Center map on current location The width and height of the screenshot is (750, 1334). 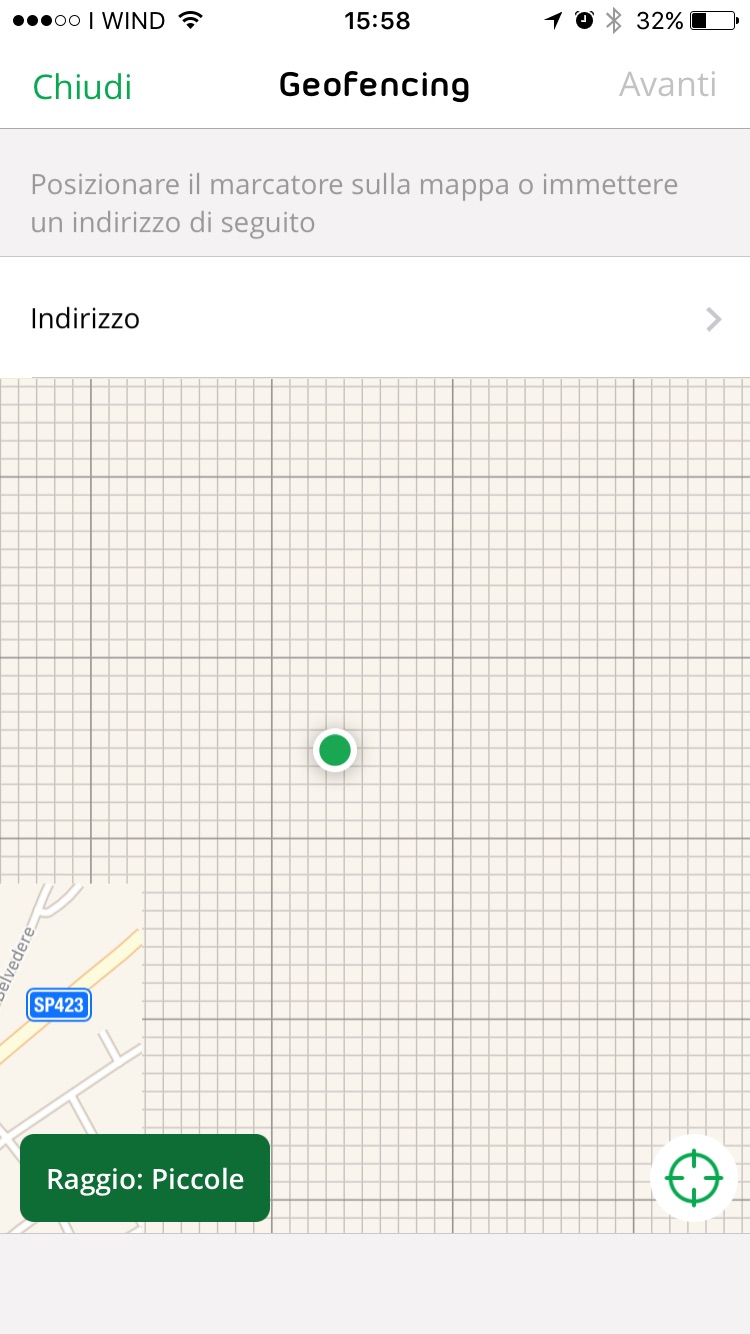point(694,1178)
